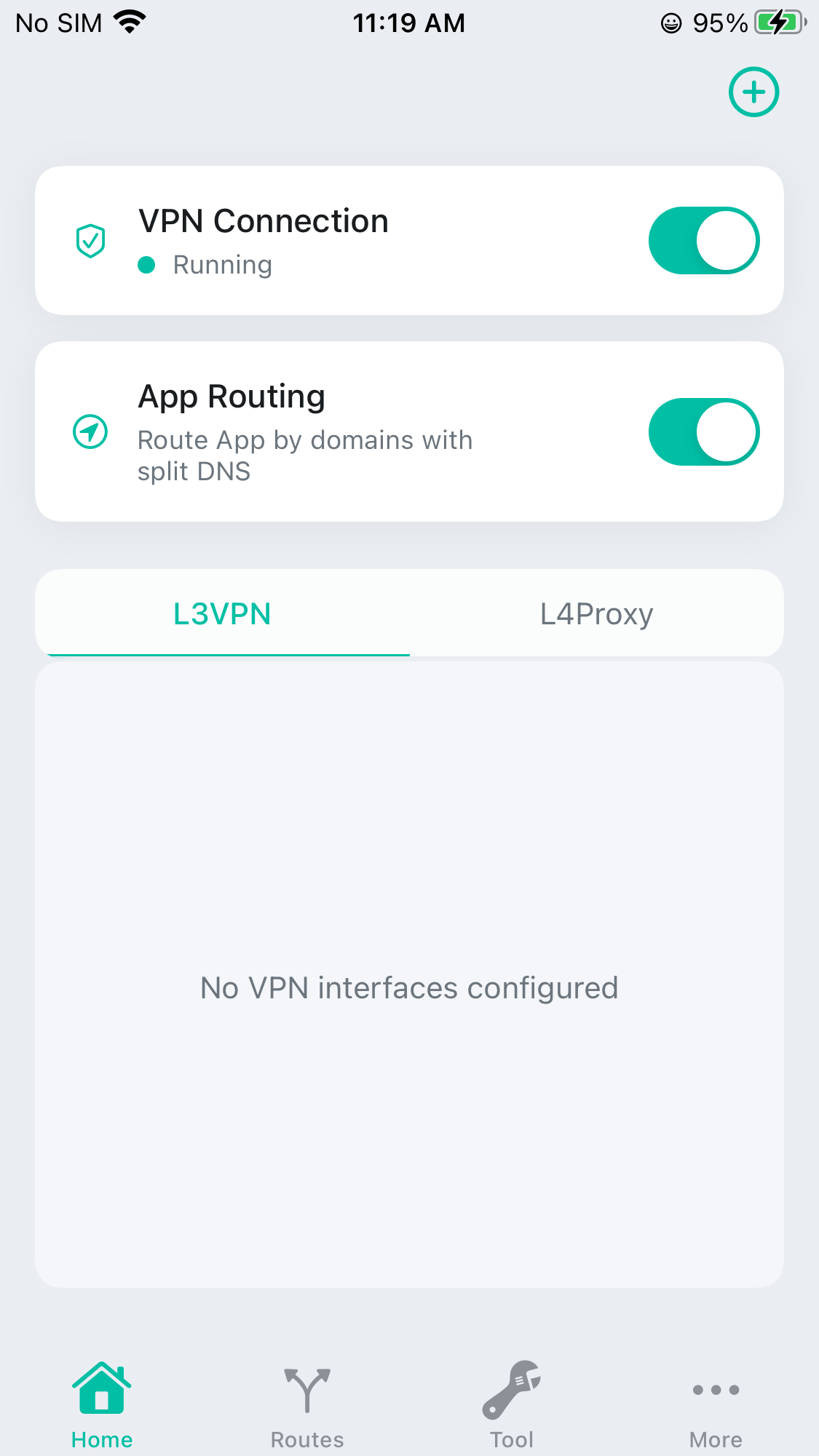The image size is (819, 1456).
Task: Tap the plus icon to add configuration
Action: [753, 92]
